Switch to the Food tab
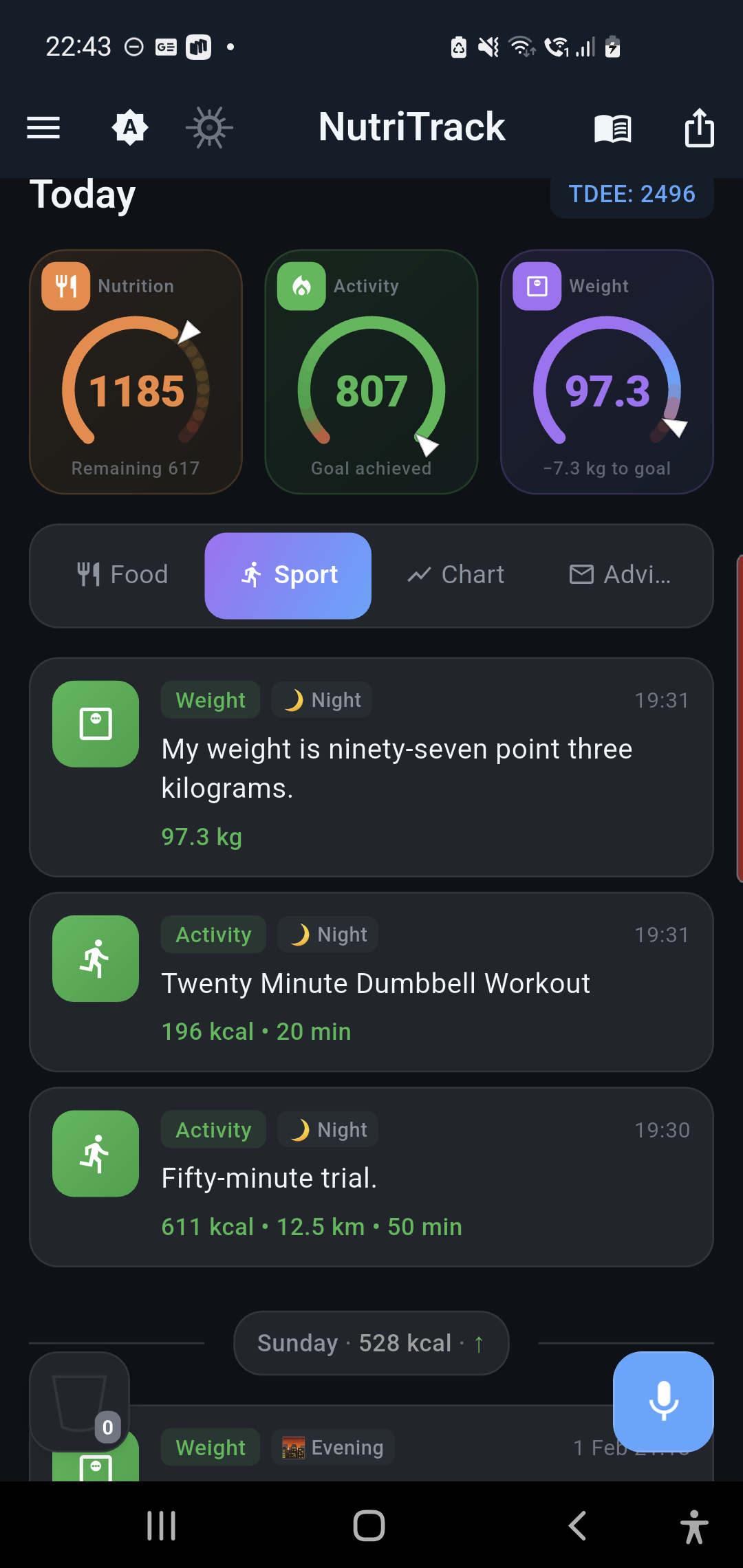This screenshot has width=743, height=1568. [x=122, y=575]
